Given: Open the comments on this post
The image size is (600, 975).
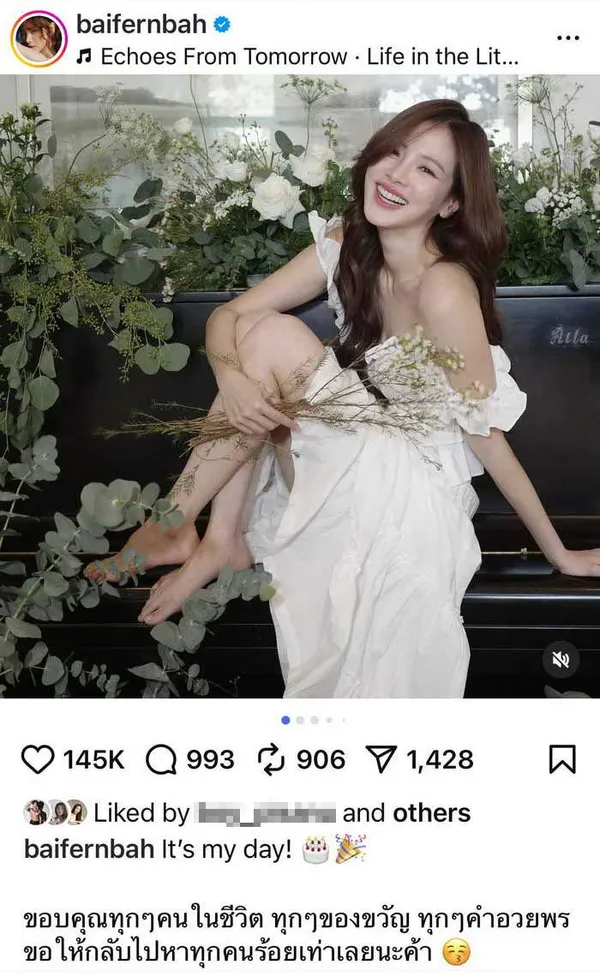Looking at the screenshot, I should [x=162, y=760].
